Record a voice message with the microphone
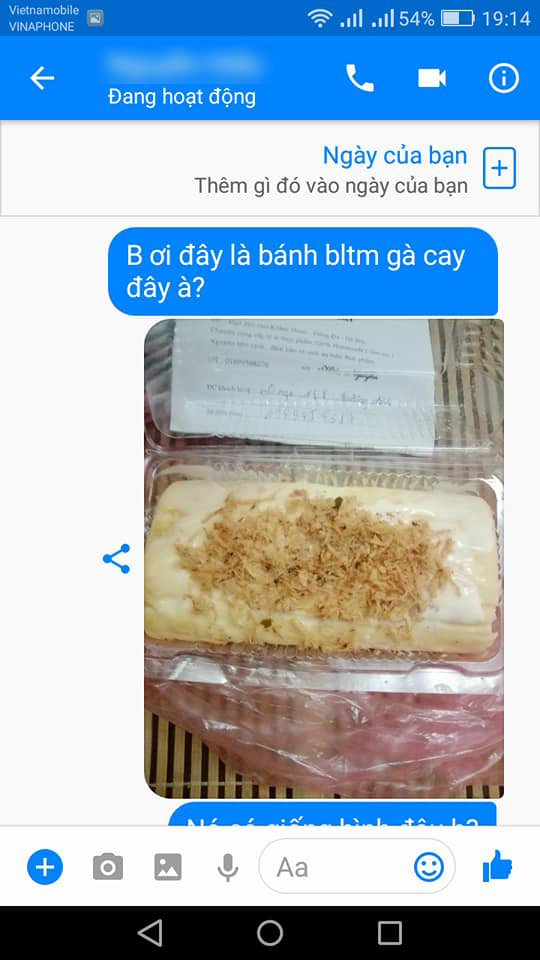The width and height of the screenshot is (540, 960). coord(228,867)
